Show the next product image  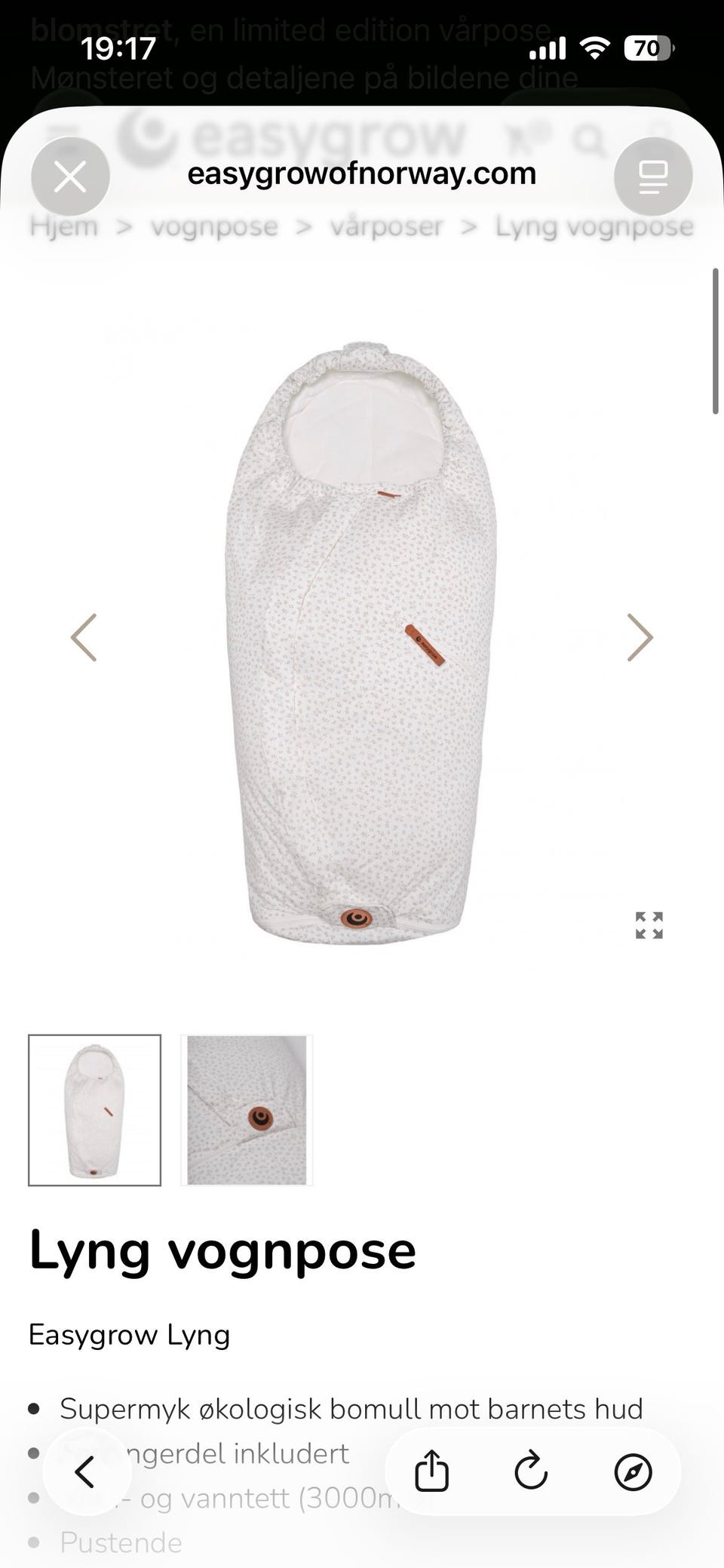pyautogui.click(x=640, y=638)
